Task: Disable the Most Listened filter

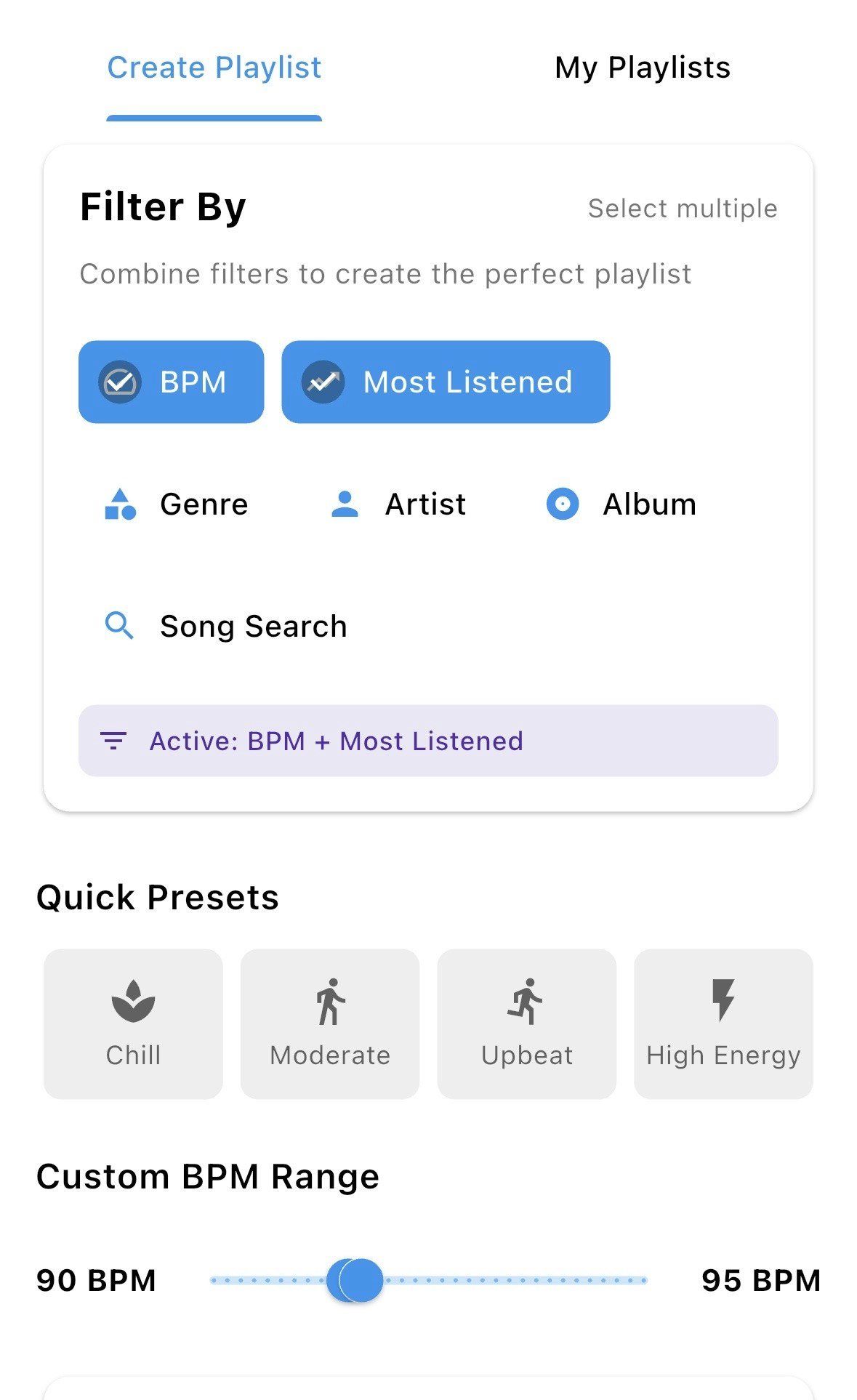Action: (x=446, y=382)
